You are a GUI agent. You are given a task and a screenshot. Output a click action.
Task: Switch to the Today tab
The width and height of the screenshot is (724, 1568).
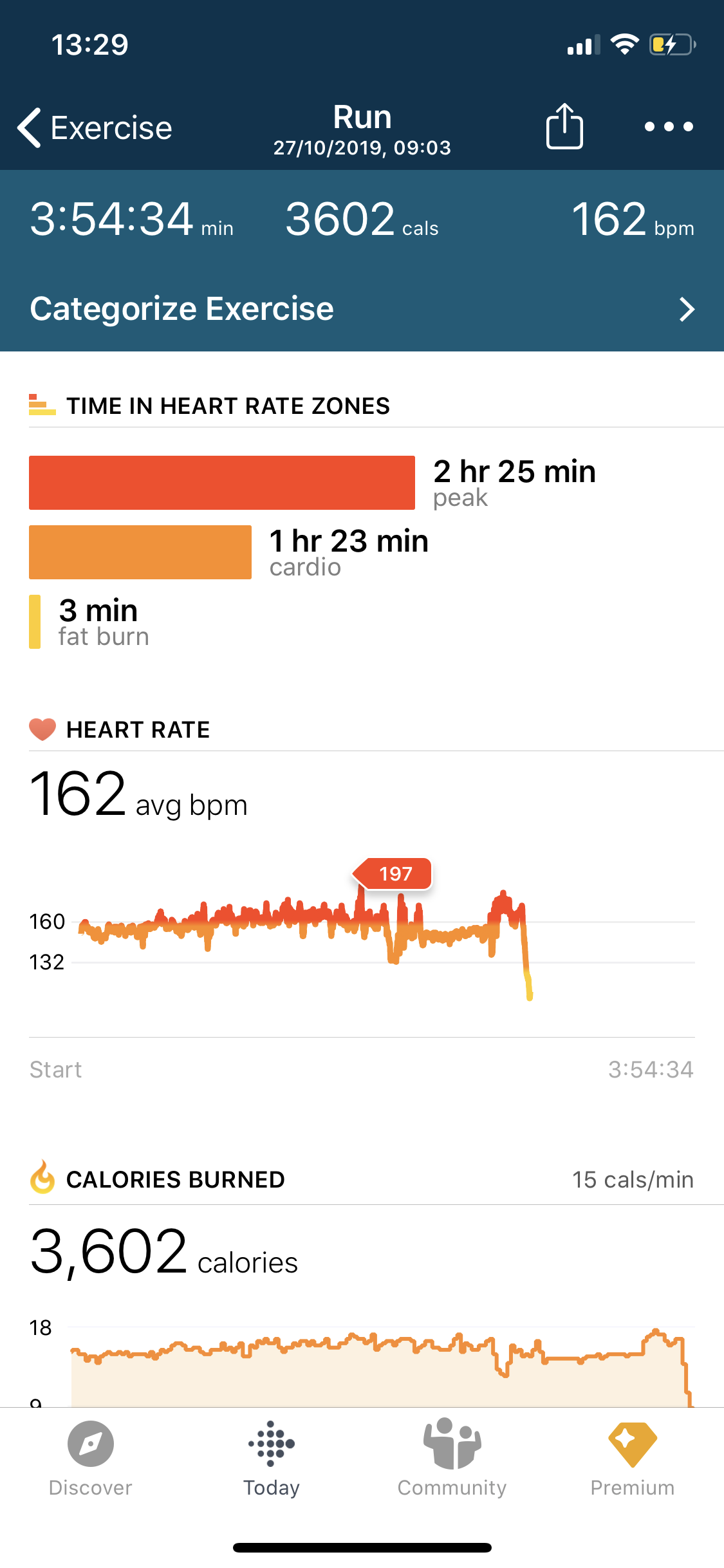coord(271,1459)
